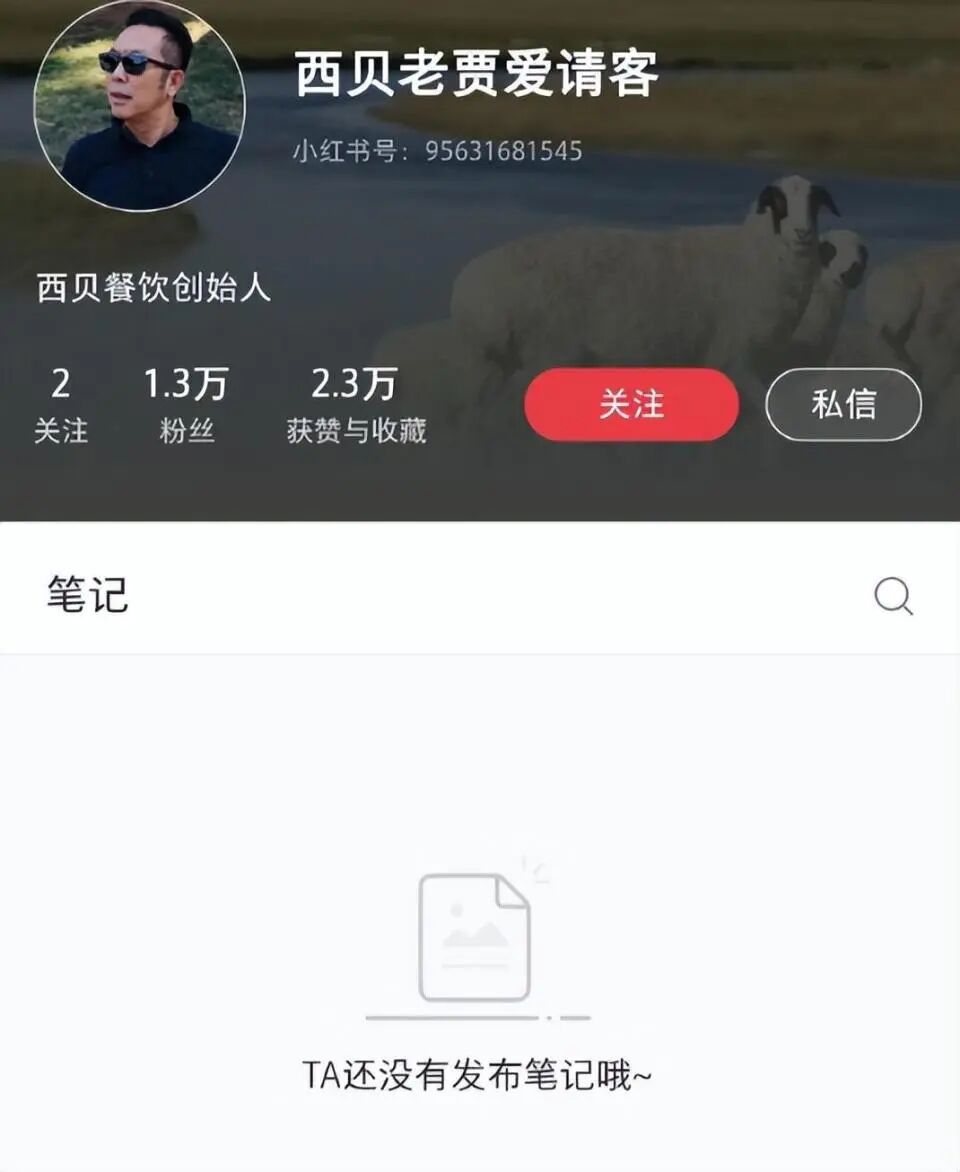Open a chat with the 私信 button
The width and height of the screenshot is (960, 1172).
pyautogui.click(x=843, y=404)
